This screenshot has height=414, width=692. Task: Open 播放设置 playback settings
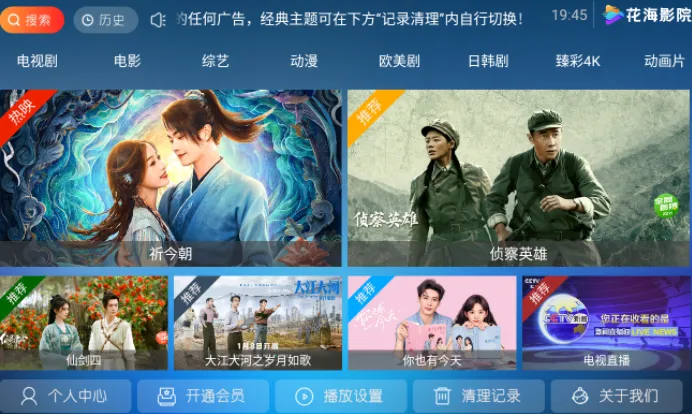tap(340, 396)
